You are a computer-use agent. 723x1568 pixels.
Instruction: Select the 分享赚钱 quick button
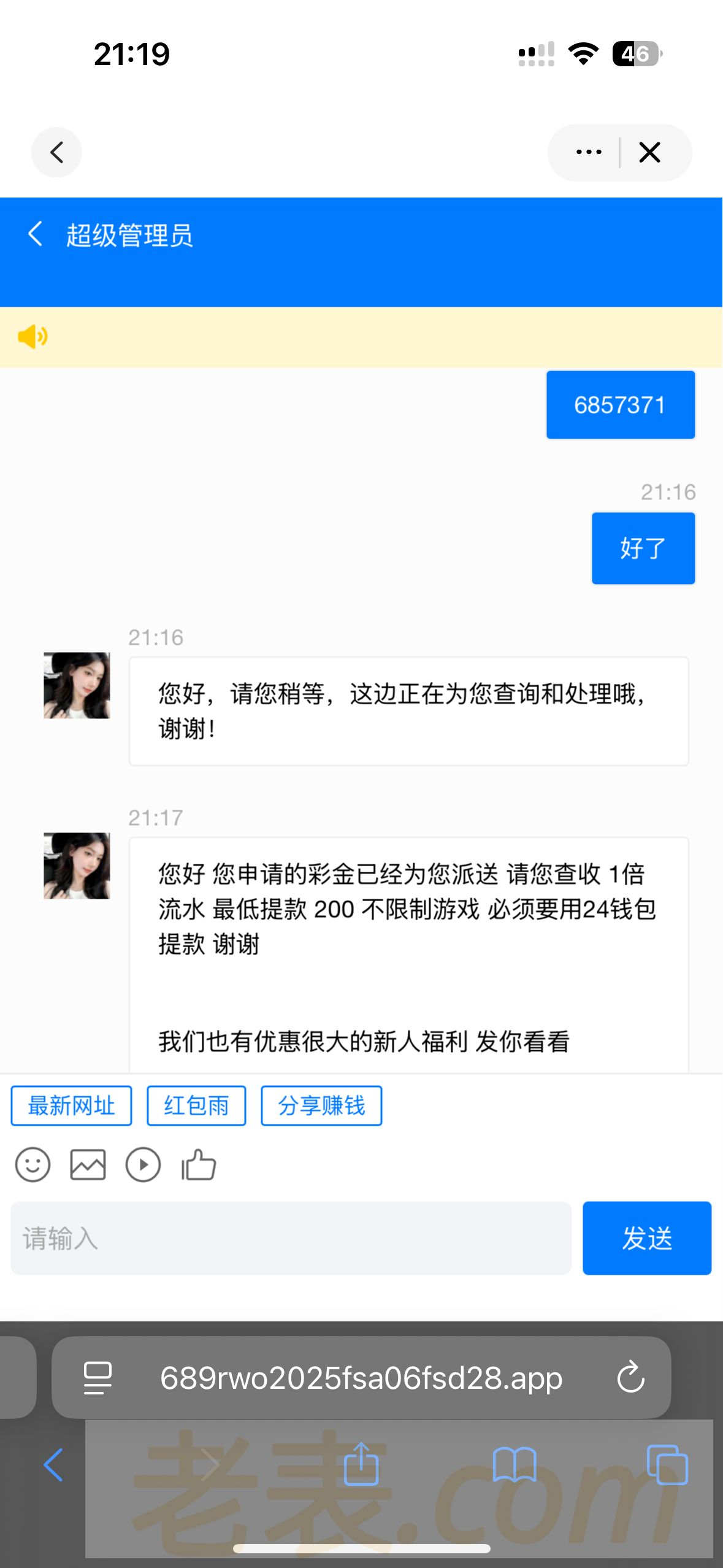321,1105
